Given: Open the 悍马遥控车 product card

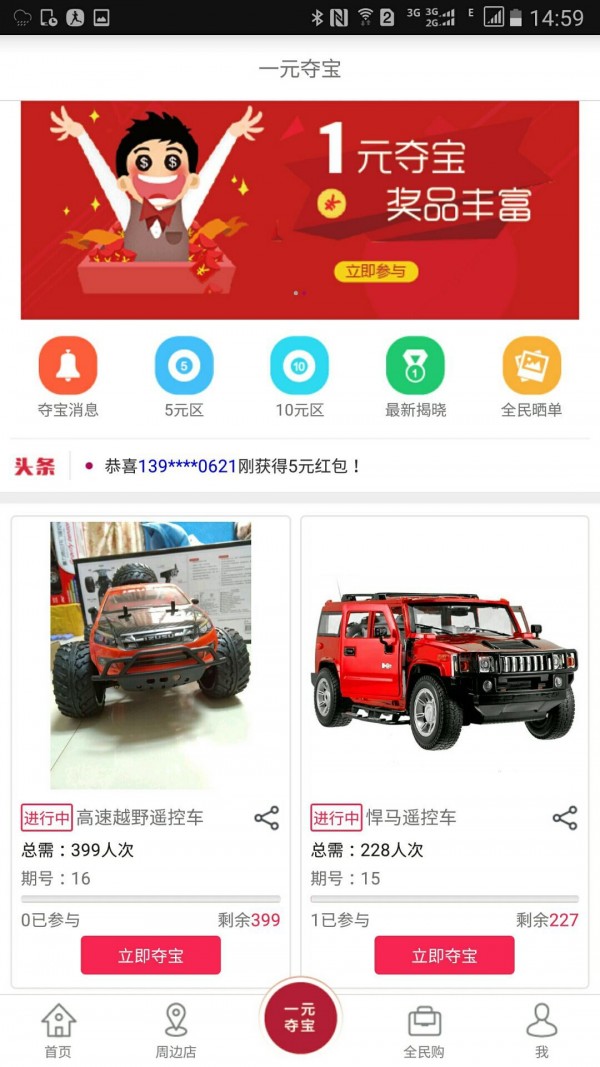Looking at the screenshot, I should point(444,655).
